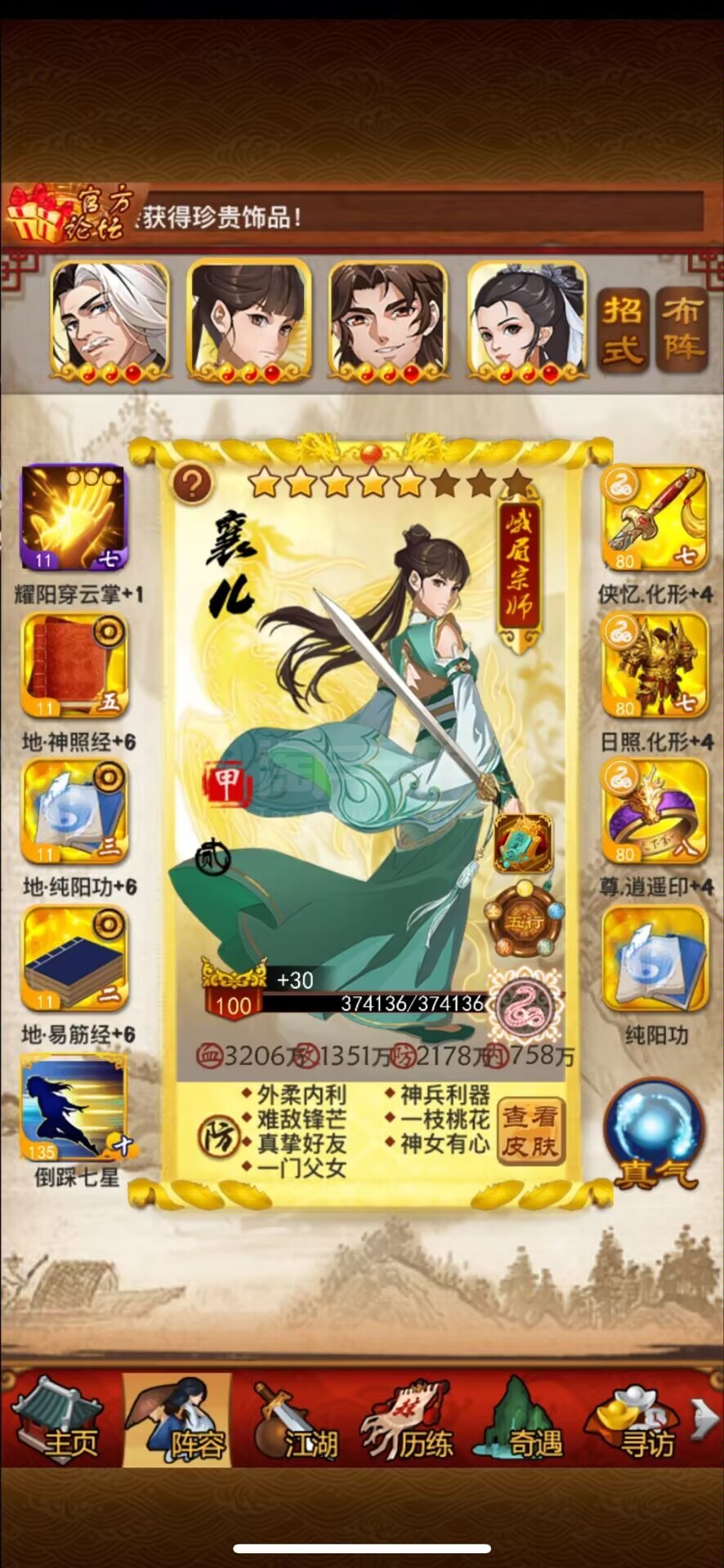Select the white-haired elder hero portrait
The height and width of the screenshot is (1568, 724).
tap(110, 318)
